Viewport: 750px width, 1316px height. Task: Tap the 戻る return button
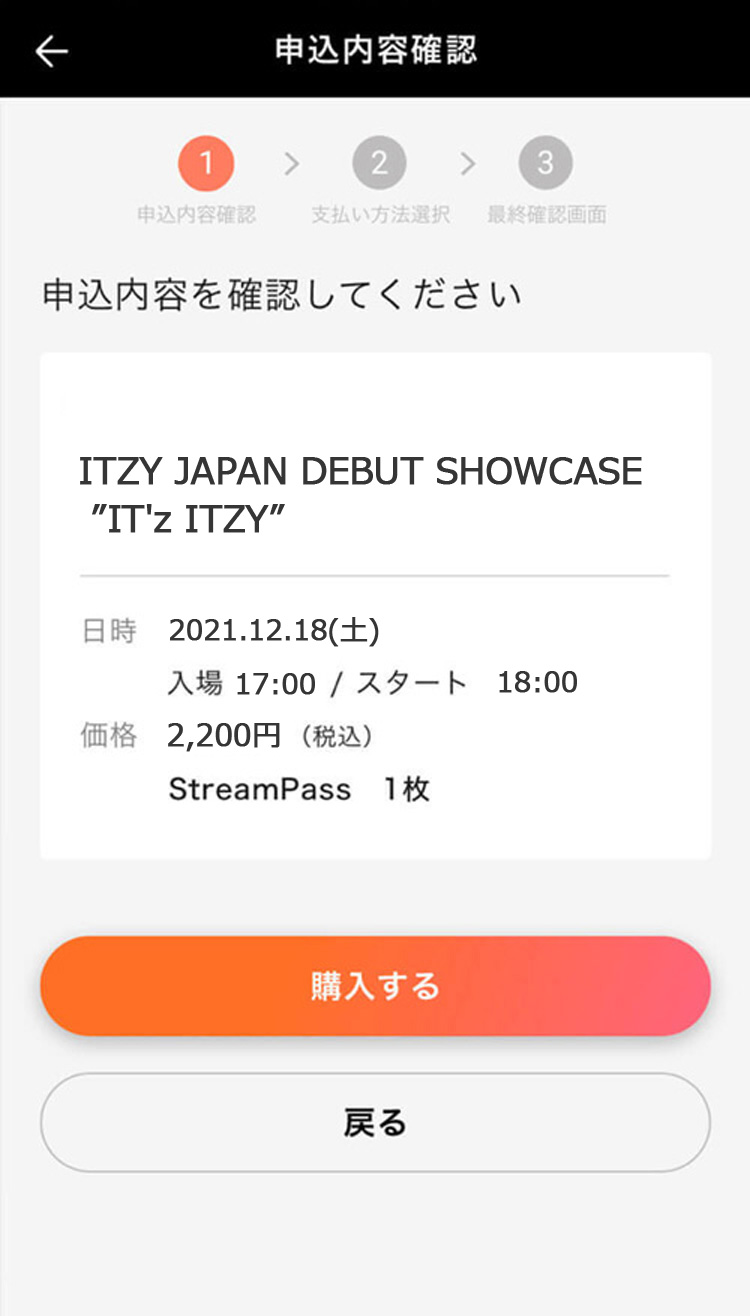point(375,1122)
